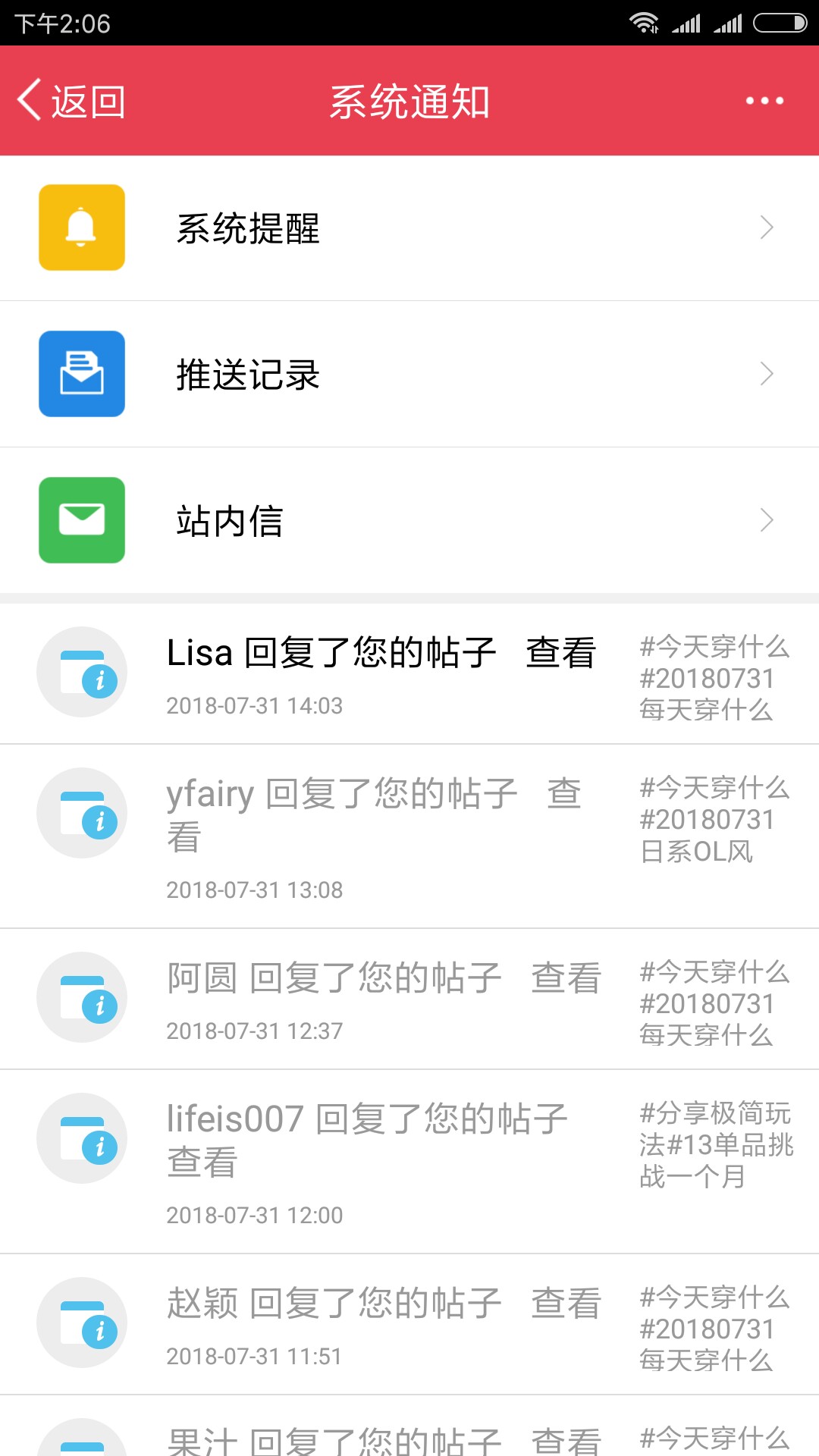View Lisa's reply notification

pyautogui.click(x=409, y=673)
